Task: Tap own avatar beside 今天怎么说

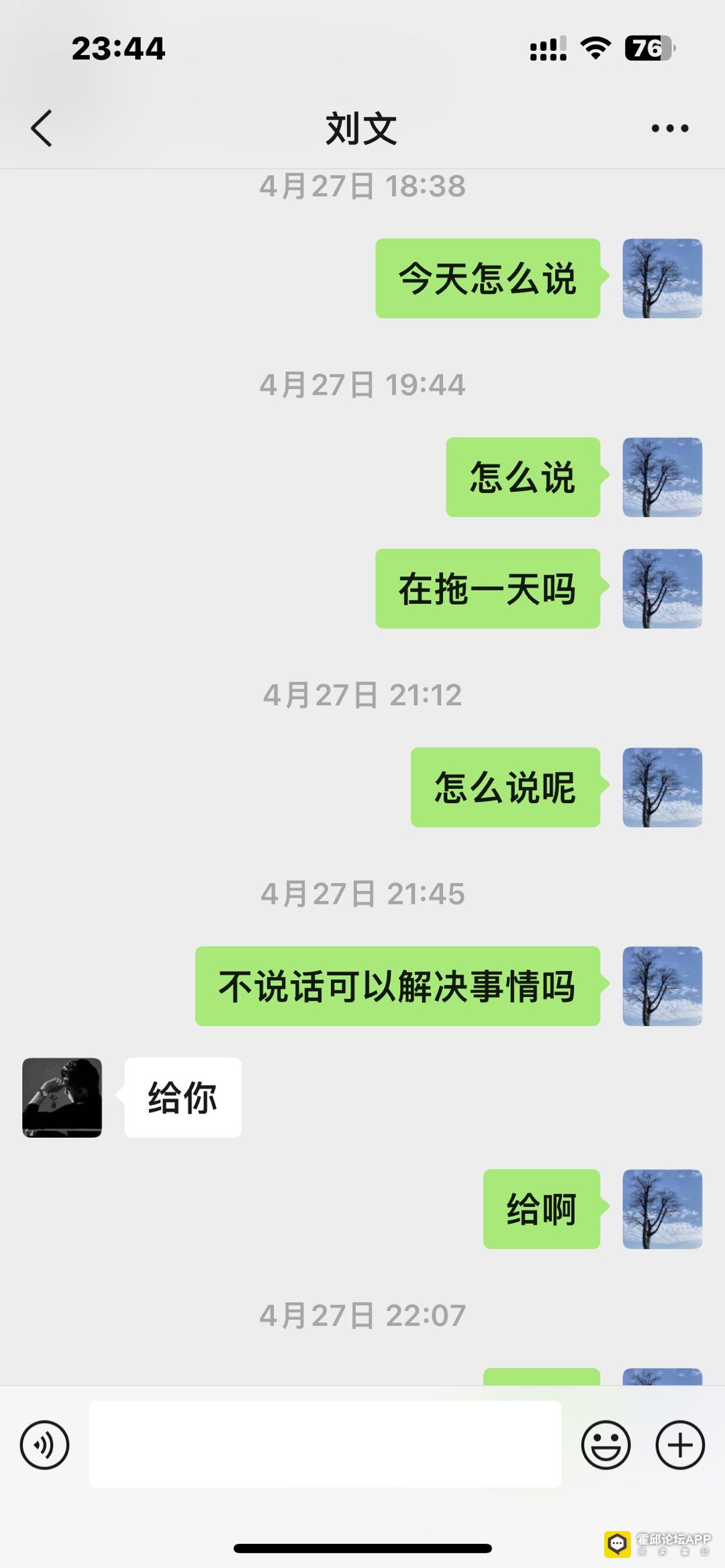Action: click(x=662, y=278)
